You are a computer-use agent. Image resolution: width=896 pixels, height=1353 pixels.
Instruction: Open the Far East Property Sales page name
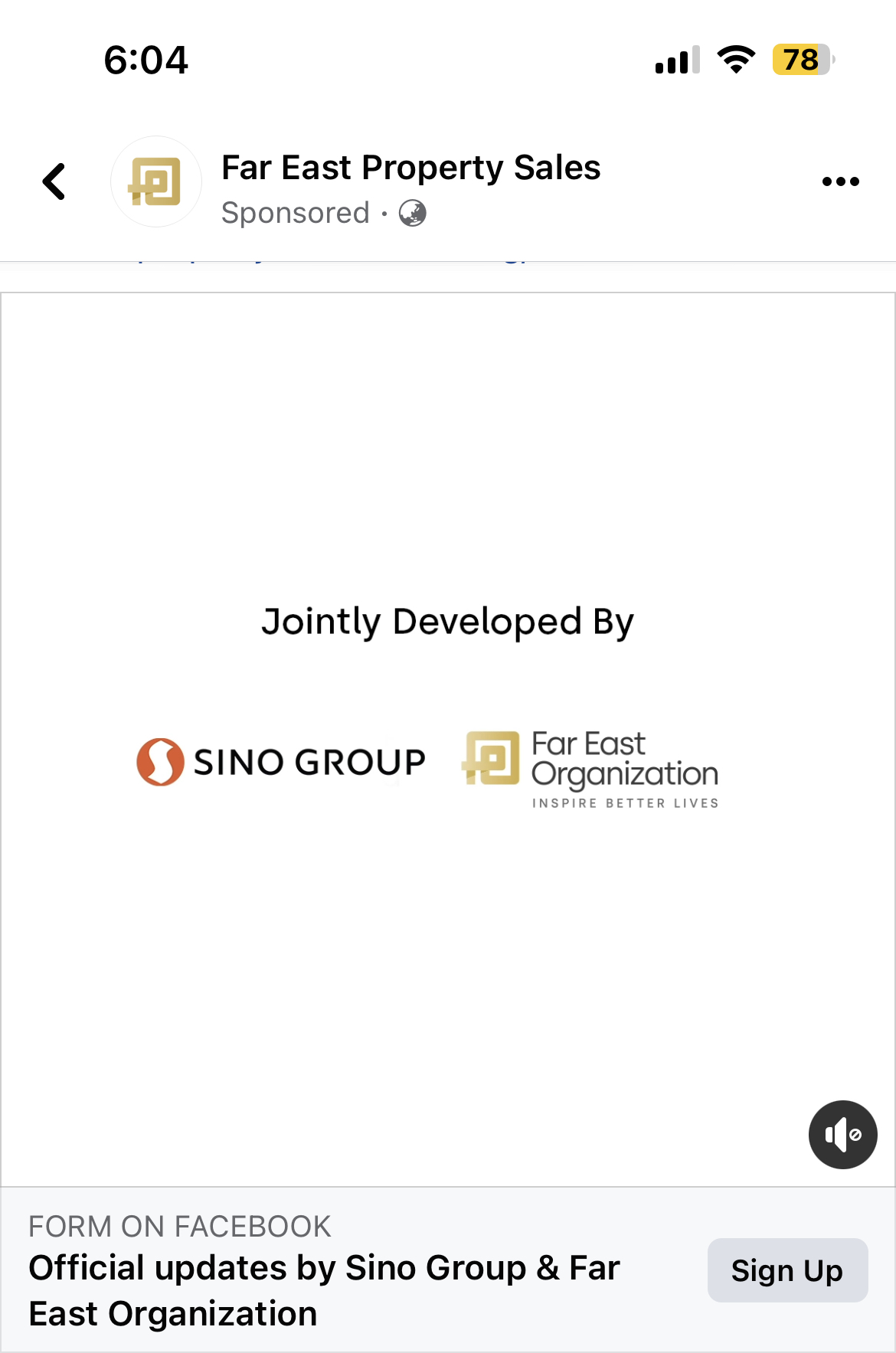pyautogui.click(x=410, y=168)
